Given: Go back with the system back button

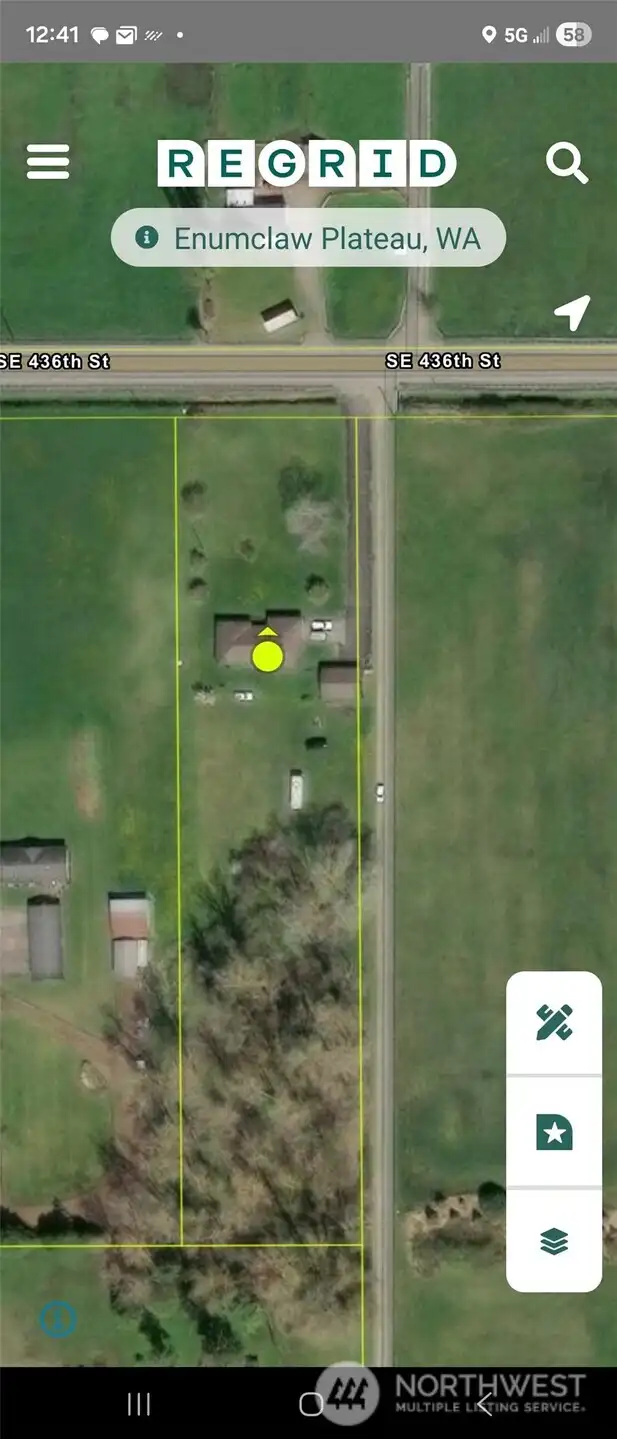Looking at the screenshot, I should coord(485,1405).
